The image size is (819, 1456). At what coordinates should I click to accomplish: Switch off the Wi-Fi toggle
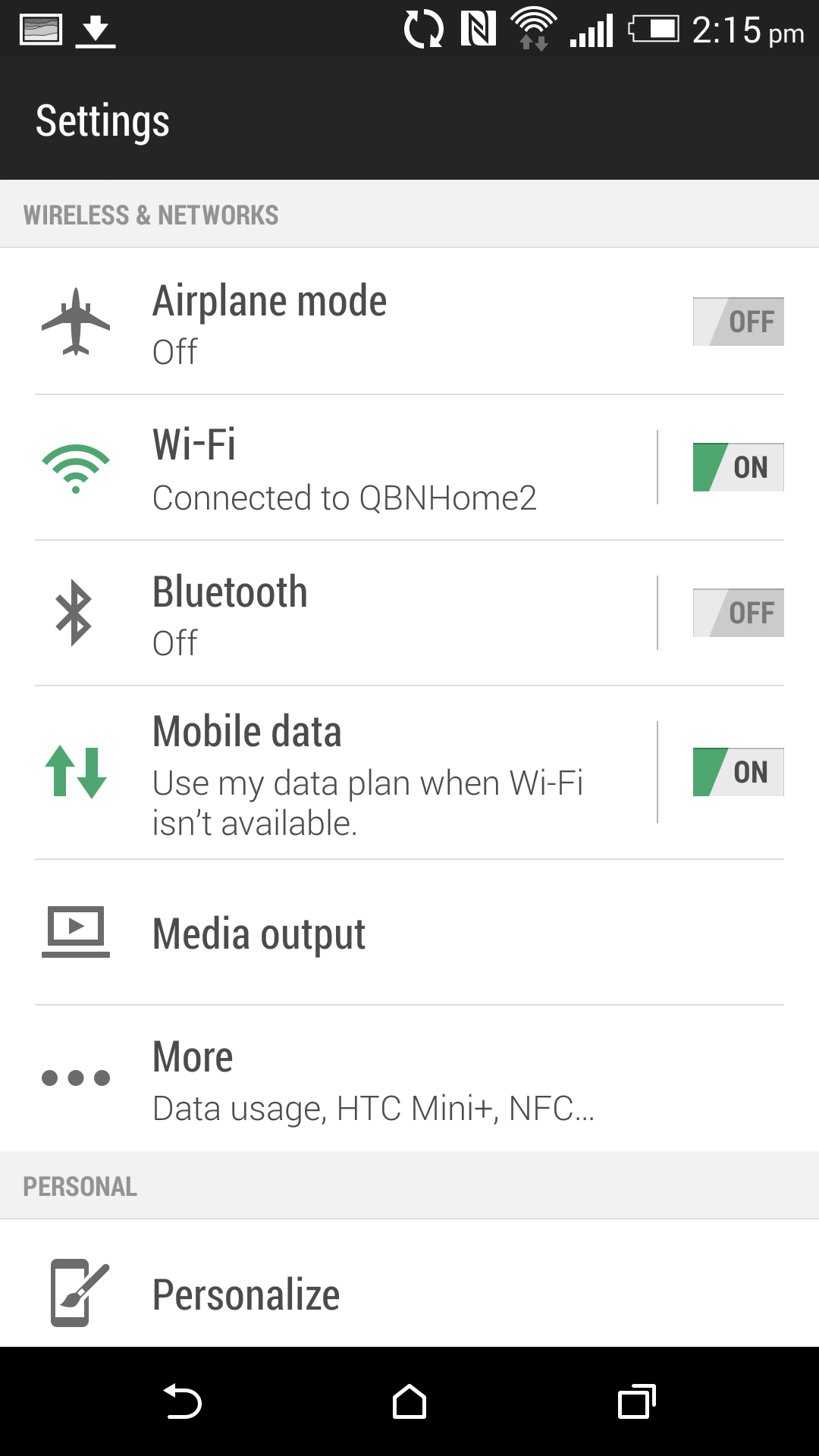pyautogui.click(x=738, y=467)
